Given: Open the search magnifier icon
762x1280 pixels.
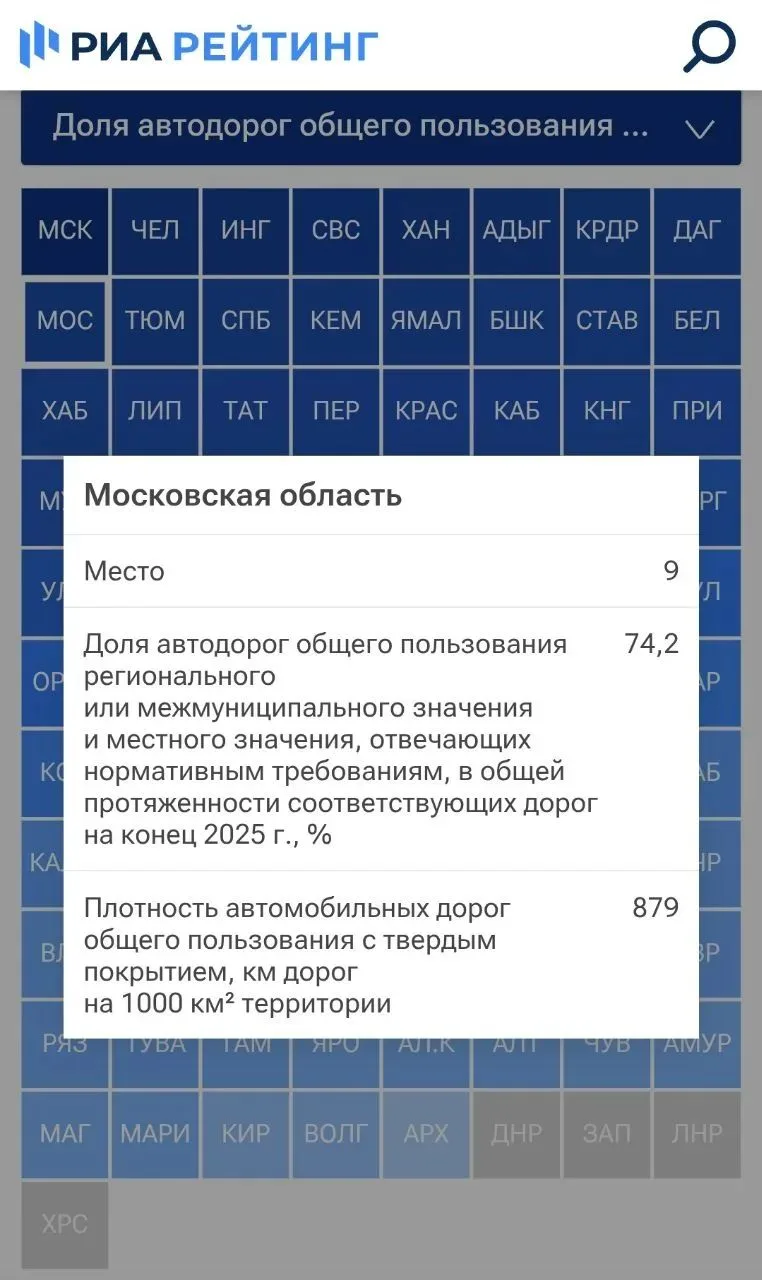Looking at the screenshot, I should tap(709, 46).
